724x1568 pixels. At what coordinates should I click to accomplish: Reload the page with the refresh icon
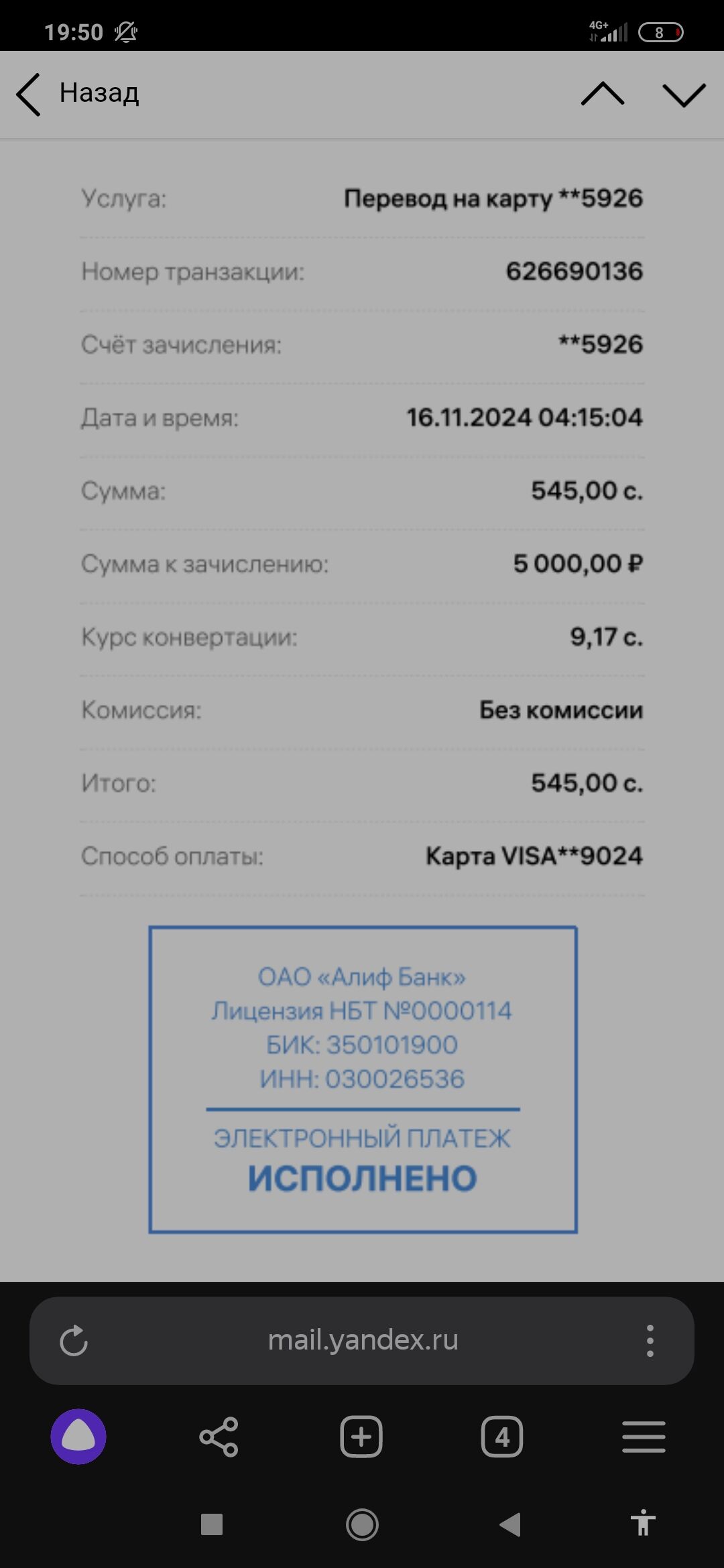click(x=74, y=1341)
